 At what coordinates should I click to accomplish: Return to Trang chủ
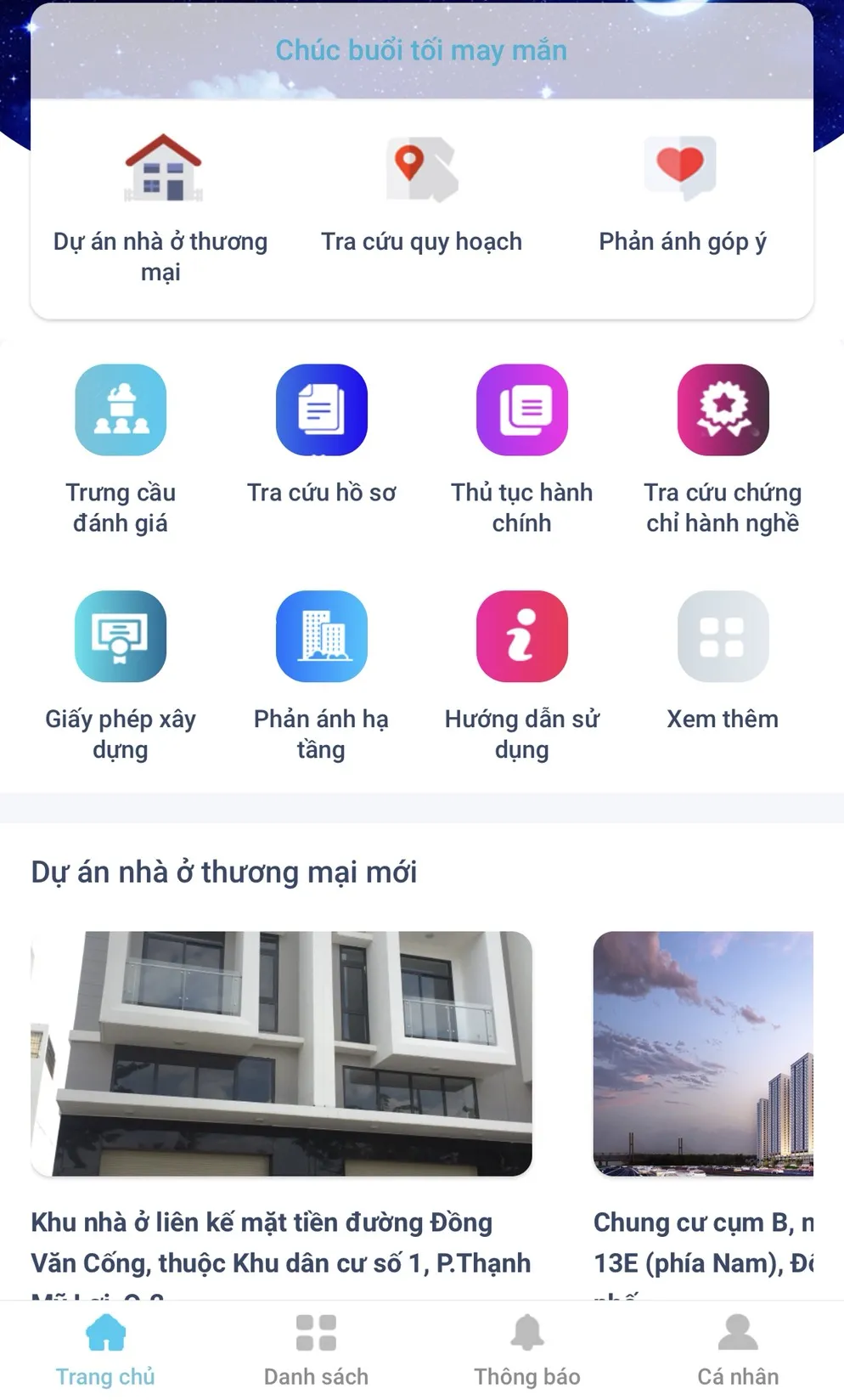[105, 1351]
